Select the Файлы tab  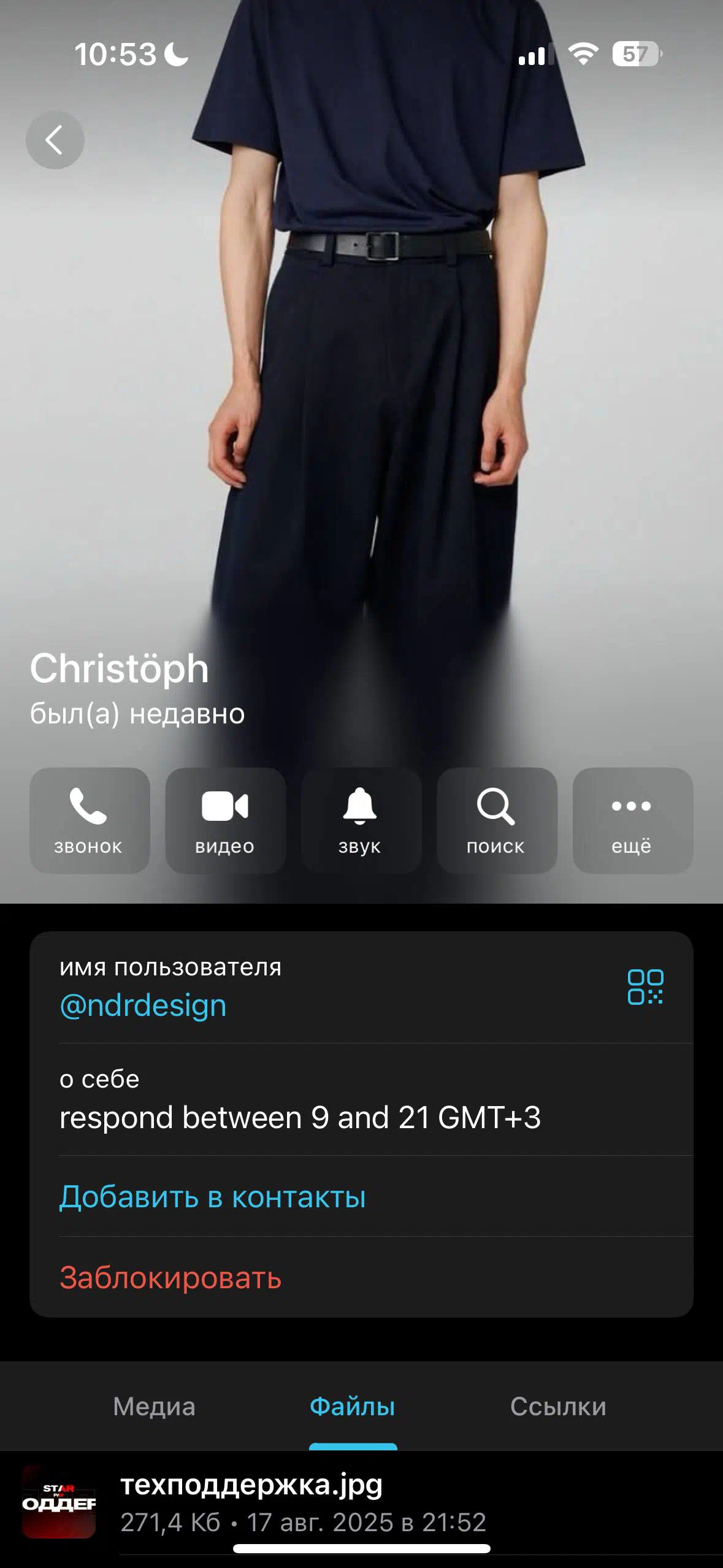click(352, 1407)
